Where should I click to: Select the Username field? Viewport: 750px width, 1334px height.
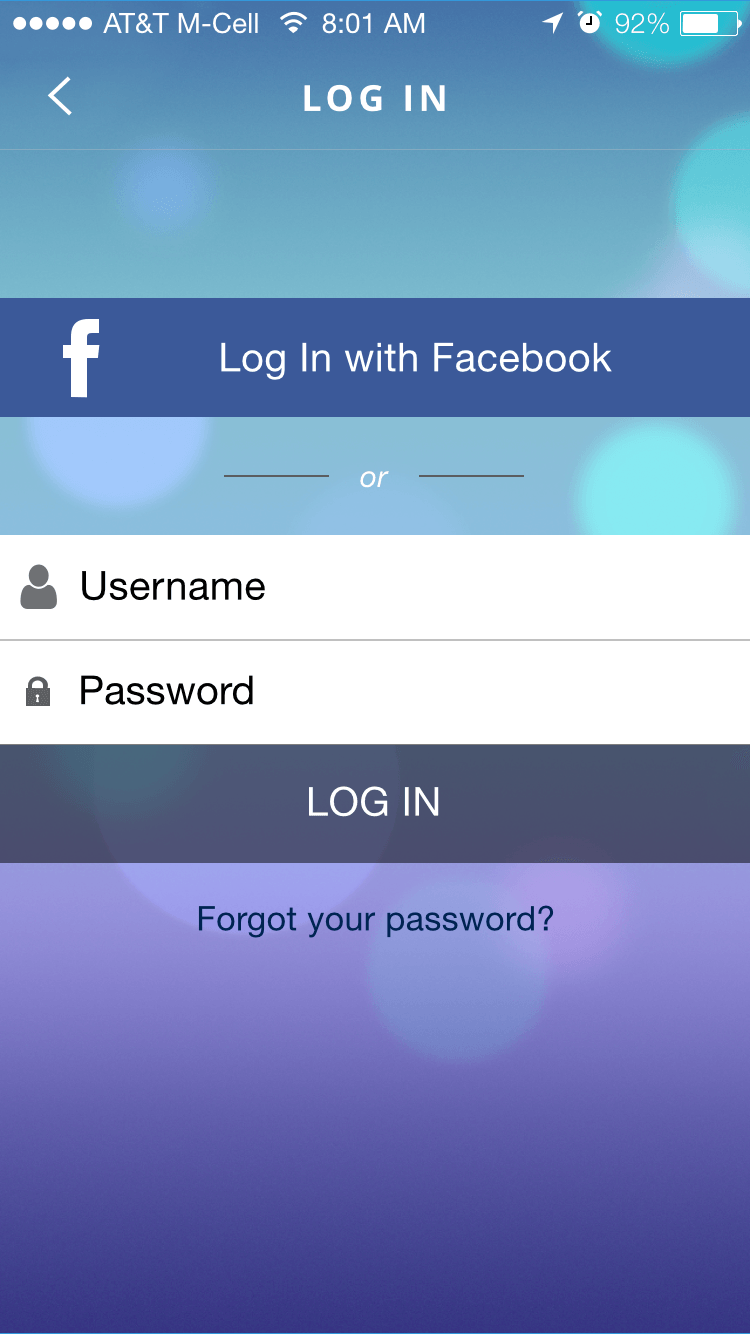point(375,587)
